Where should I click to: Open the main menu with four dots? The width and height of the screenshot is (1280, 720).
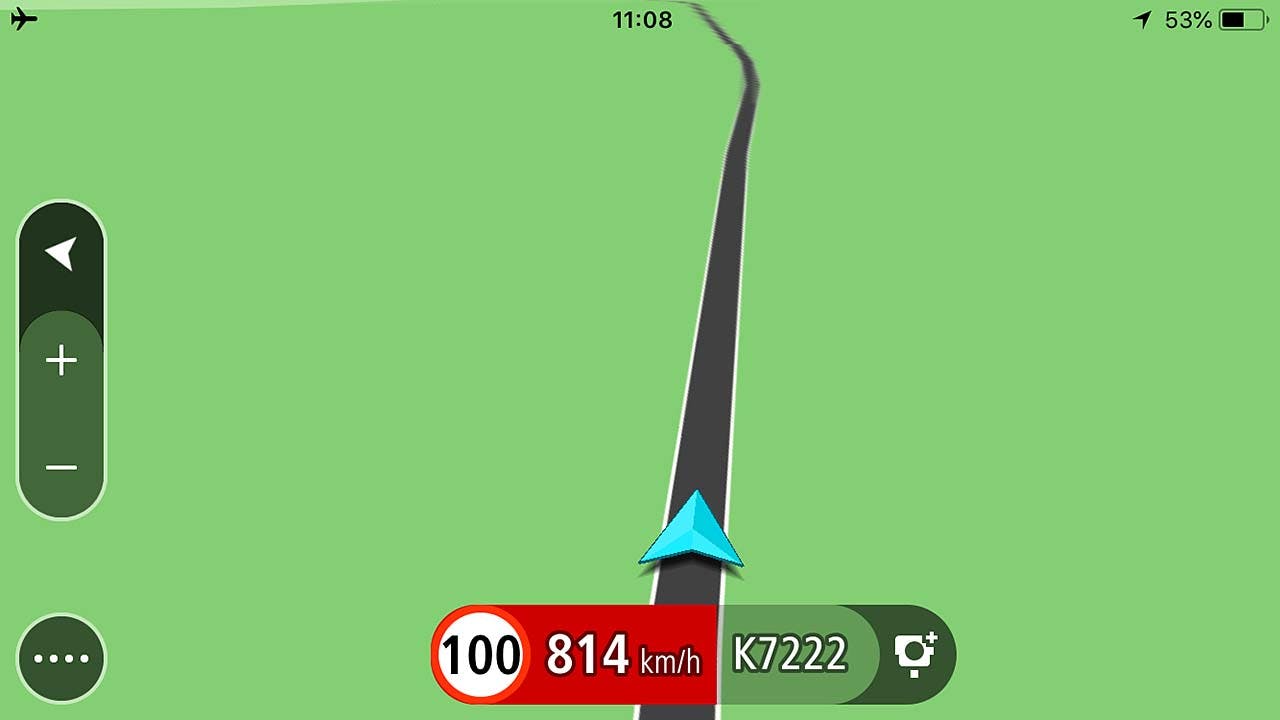click(61, 658)
